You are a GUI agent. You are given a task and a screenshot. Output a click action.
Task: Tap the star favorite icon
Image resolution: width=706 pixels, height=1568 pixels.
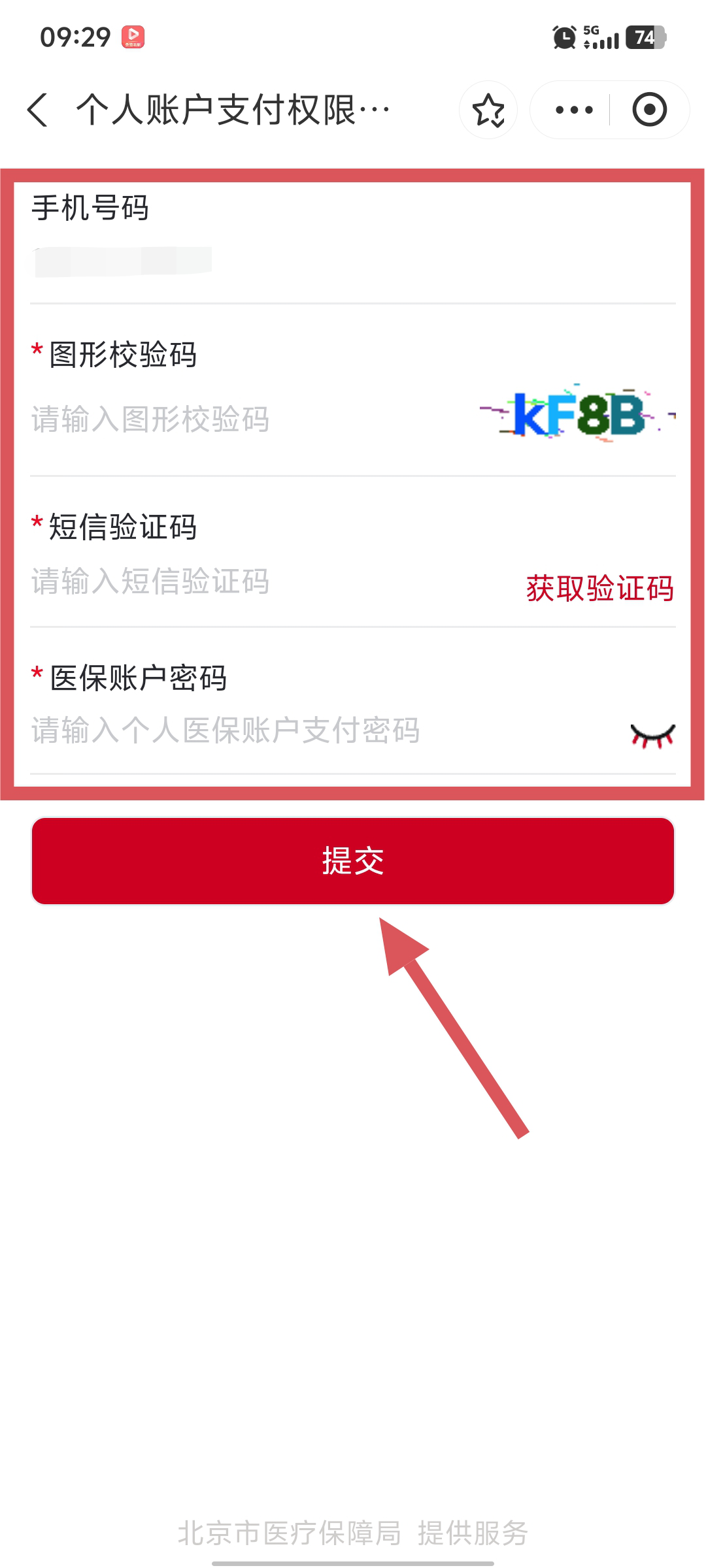pyautogui.click(x=488, y=110)
